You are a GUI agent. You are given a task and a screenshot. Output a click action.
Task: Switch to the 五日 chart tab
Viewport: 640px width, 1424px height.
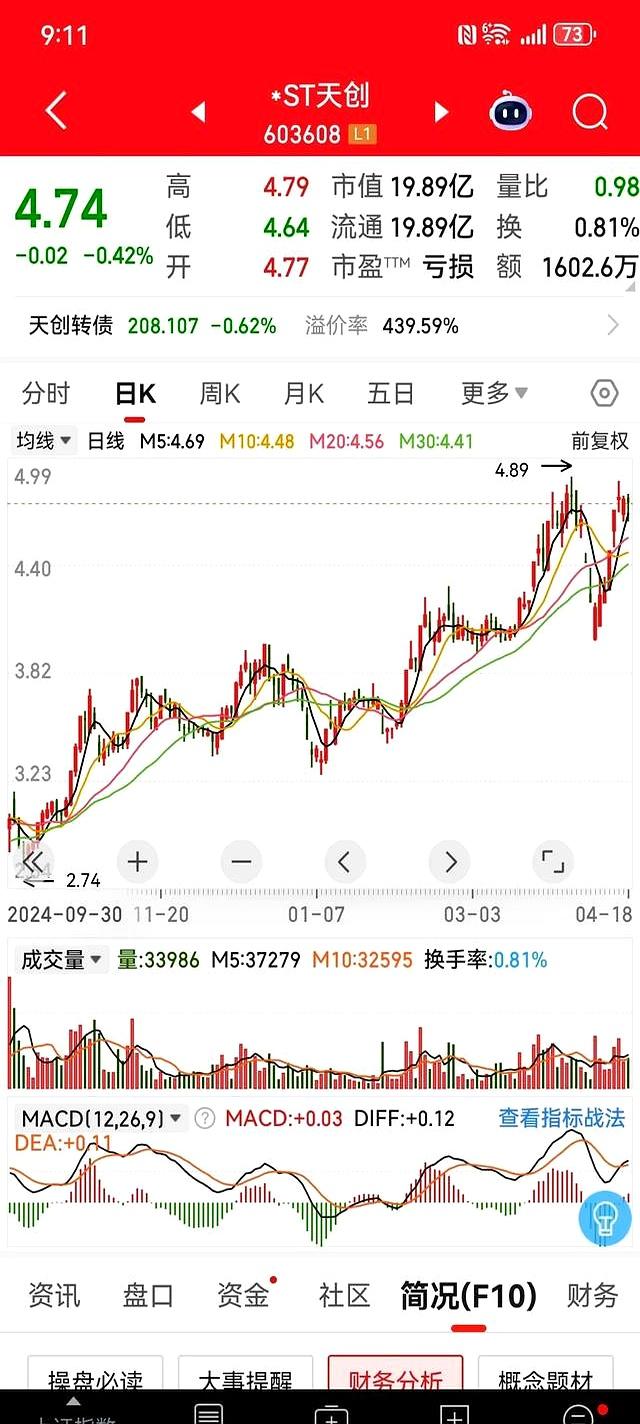(390, 393)
